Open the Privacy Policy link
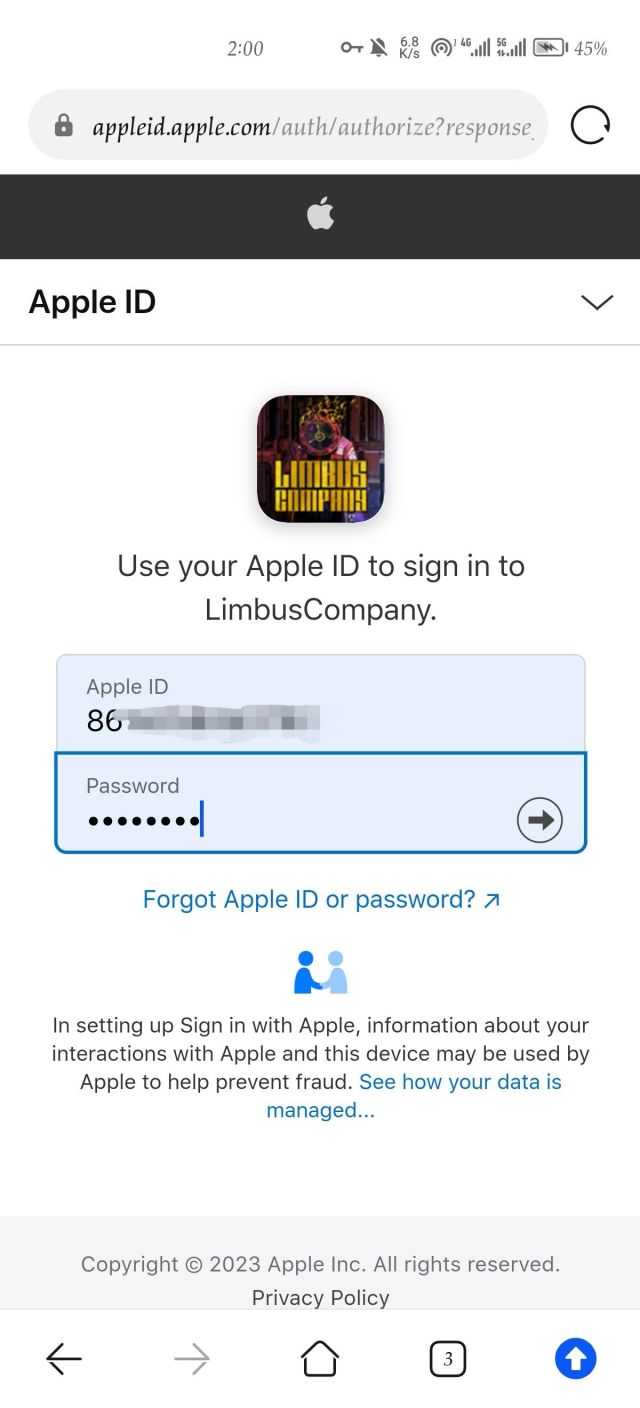This screenshot has width=640, height=1408. pos(320,1297)
